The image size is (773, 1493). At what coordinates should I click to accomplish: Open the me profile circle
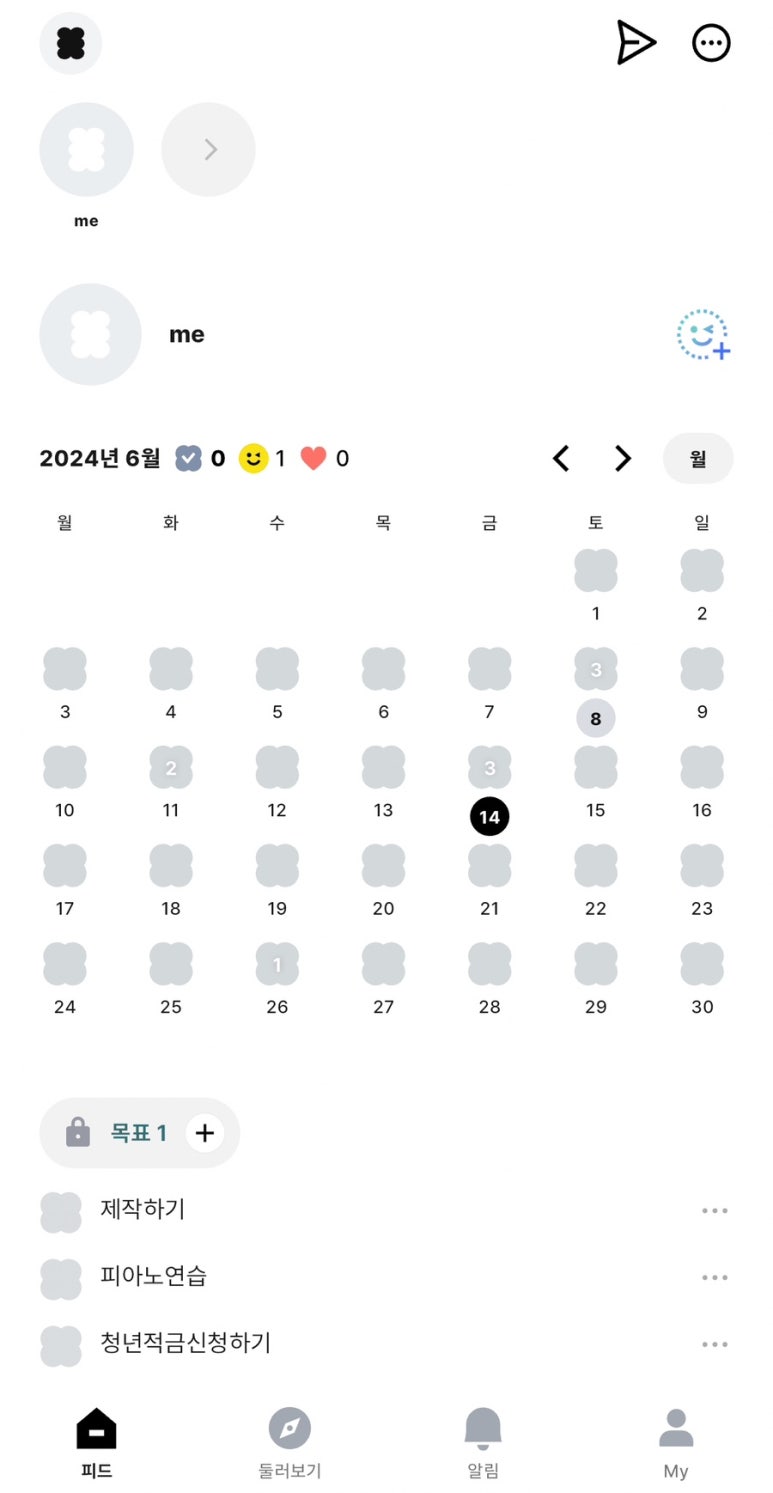click(x=86, y=150)
